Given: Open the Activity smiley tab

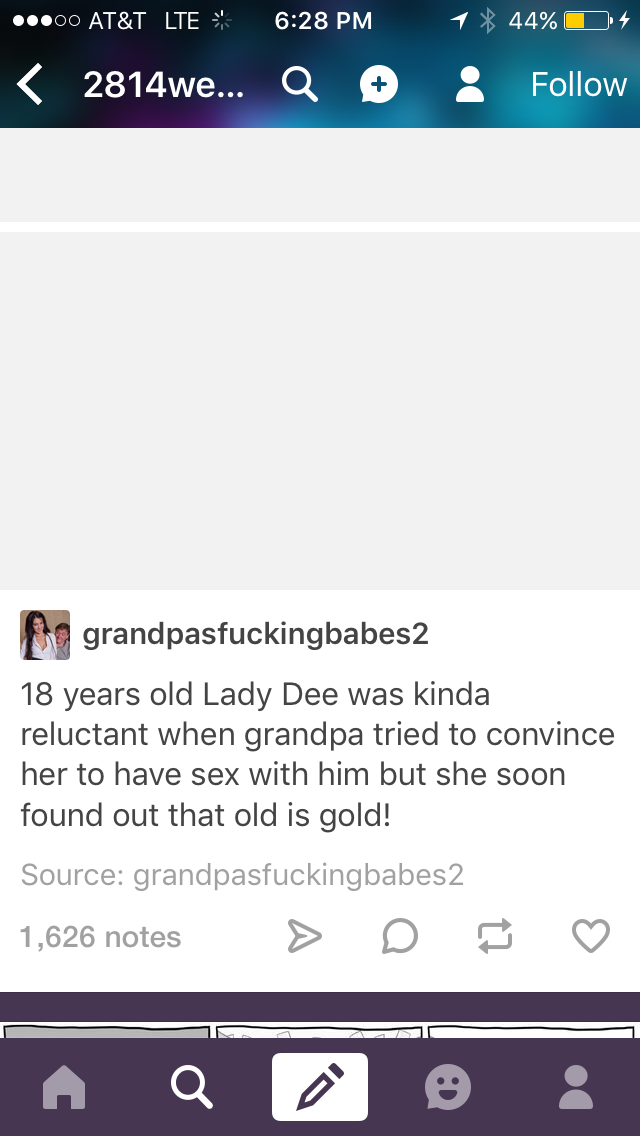Looking at the screenshot, I should [x=448, y=1087].
